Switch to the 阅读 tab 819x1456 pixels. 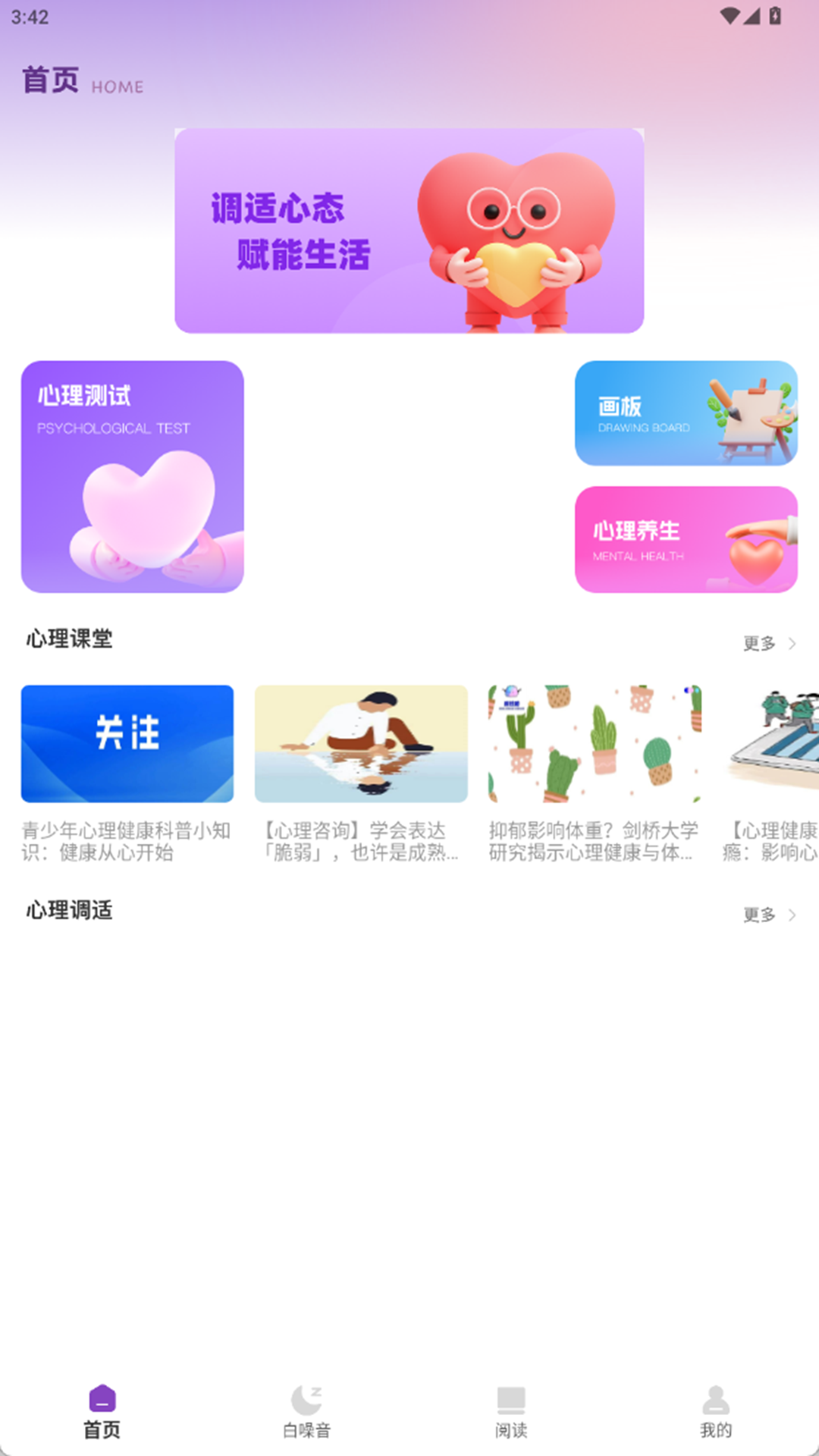510,1411
